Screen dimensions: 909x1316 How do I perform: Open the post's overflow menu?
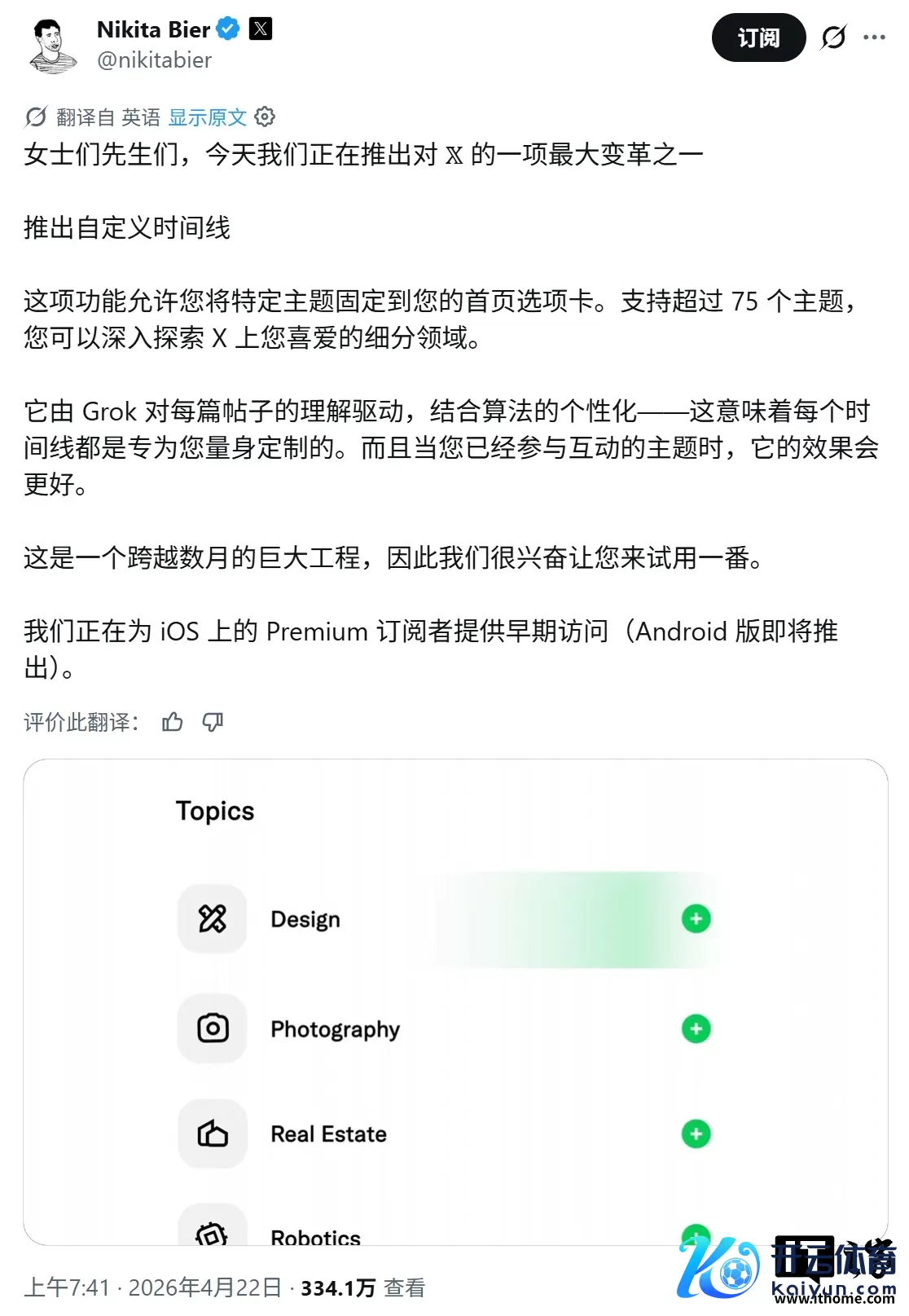pyautogui.click(x=874, y=37)
